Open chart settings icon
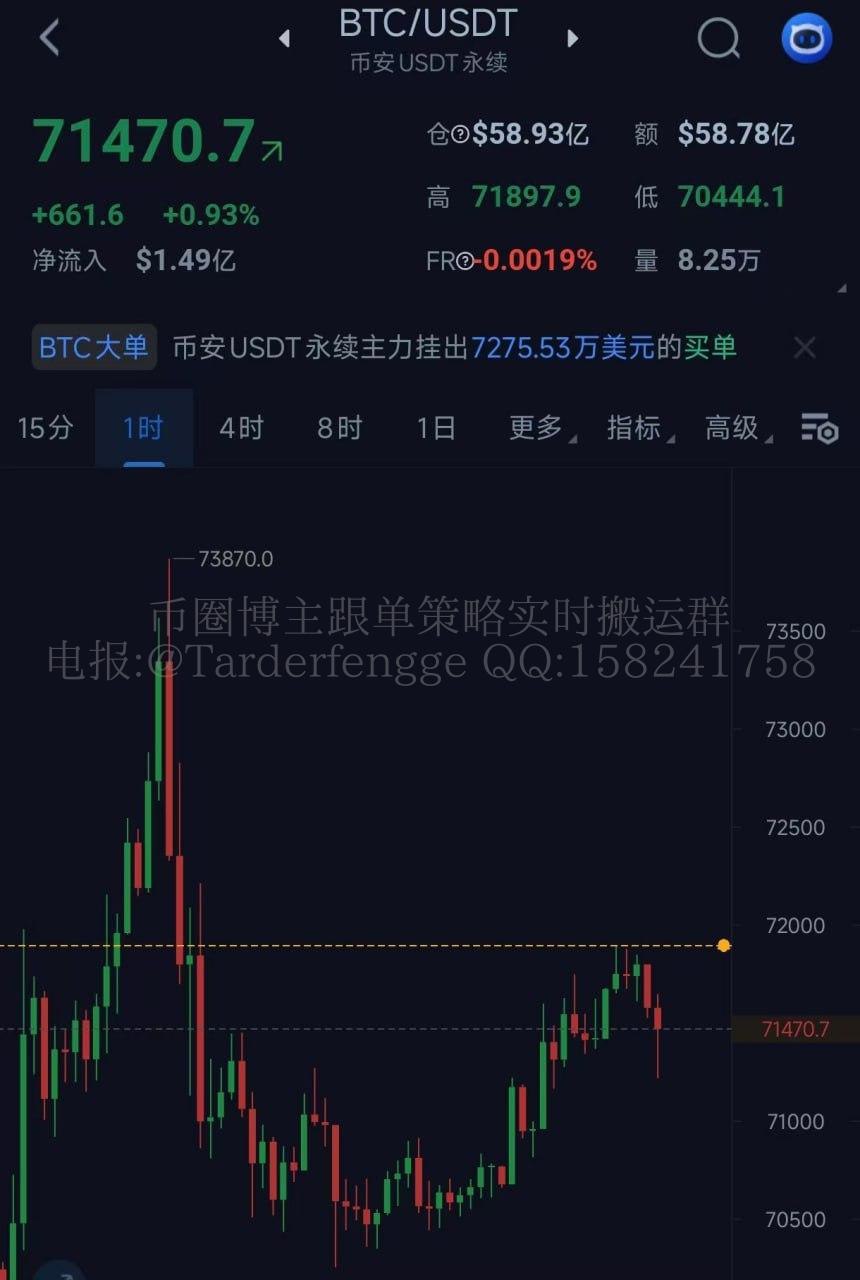 (819, 428)
